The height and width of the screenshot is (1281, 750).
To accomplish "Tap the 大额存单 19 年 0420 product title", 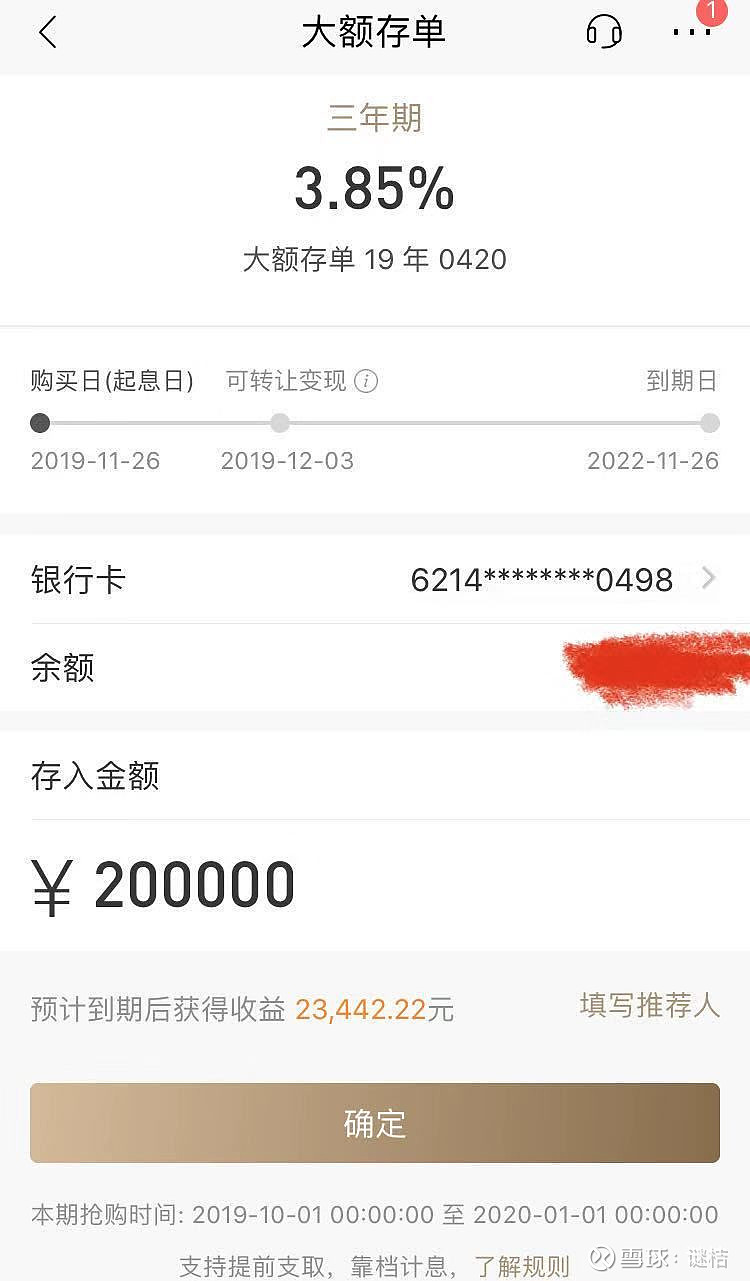I will [x=374, y=259].
